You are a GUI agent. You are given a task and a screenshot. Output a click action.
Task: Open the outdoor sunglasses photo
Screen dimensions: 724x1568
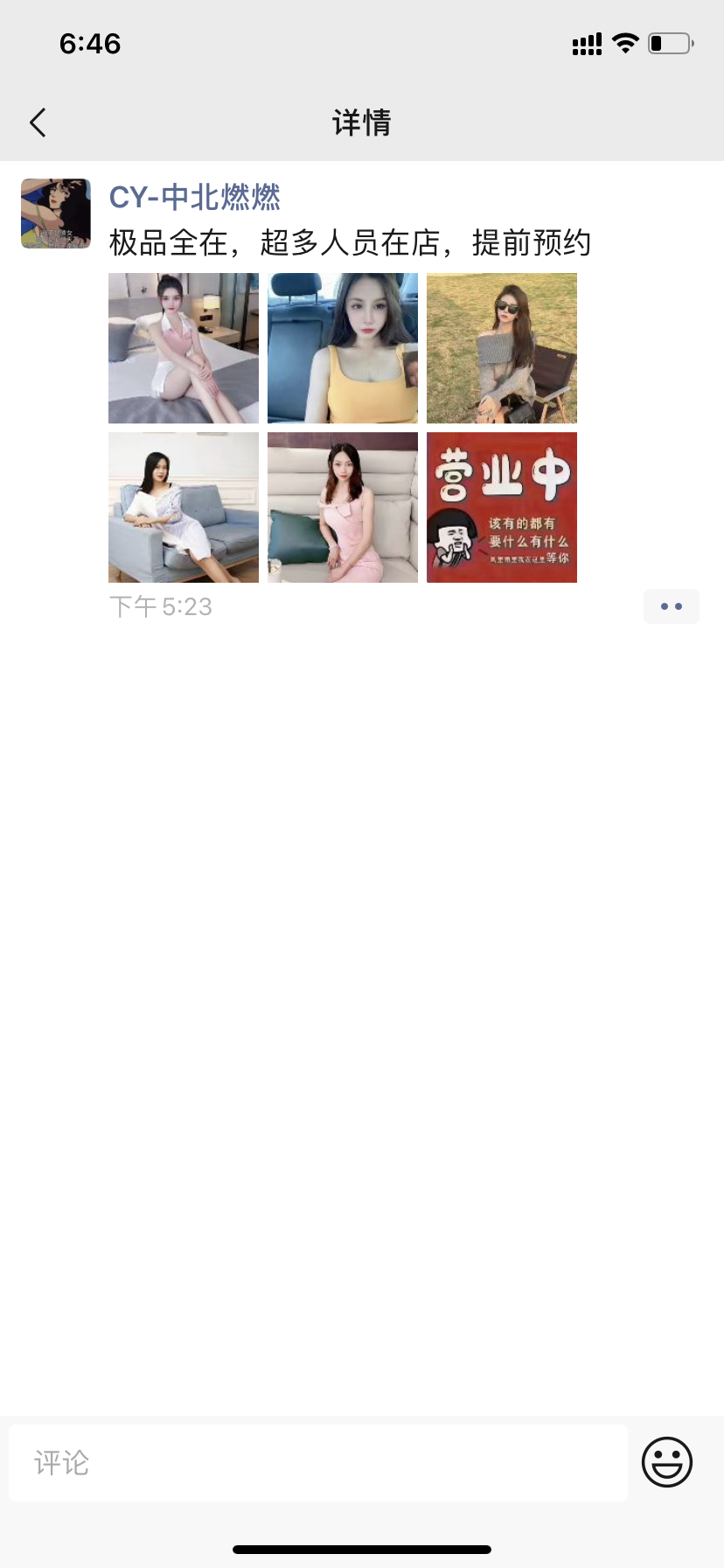pyautogui.click(x=502, y=348)
